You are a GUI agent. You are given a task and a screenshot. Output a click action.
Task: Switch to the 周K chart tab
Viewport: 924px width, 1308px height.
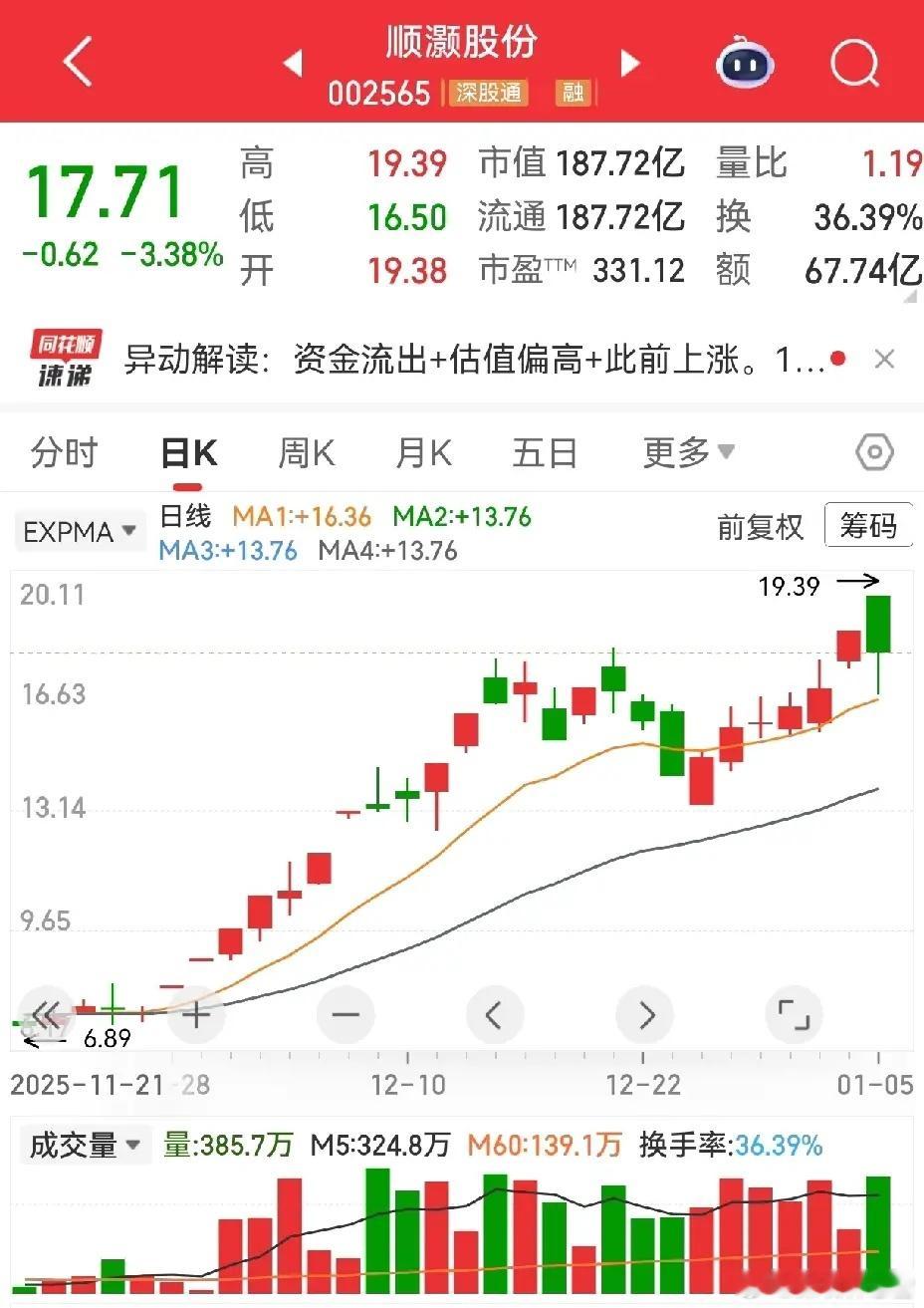coord(306,453)
